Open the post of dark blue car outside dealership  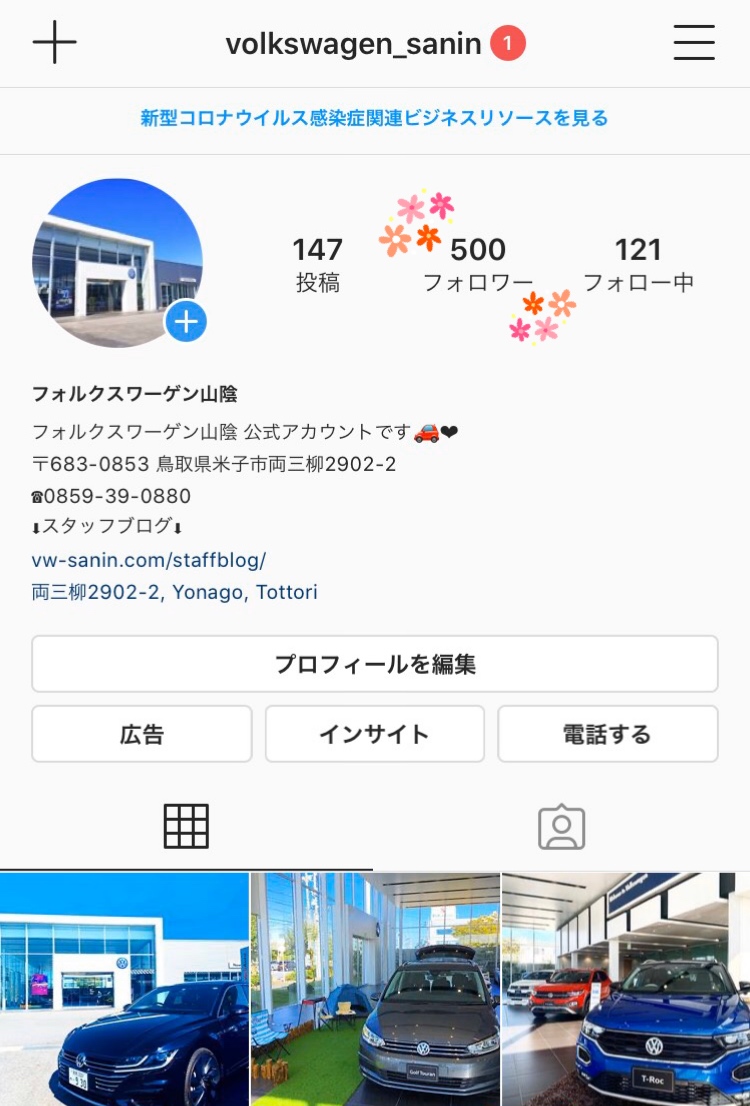[x=124, y=988]
